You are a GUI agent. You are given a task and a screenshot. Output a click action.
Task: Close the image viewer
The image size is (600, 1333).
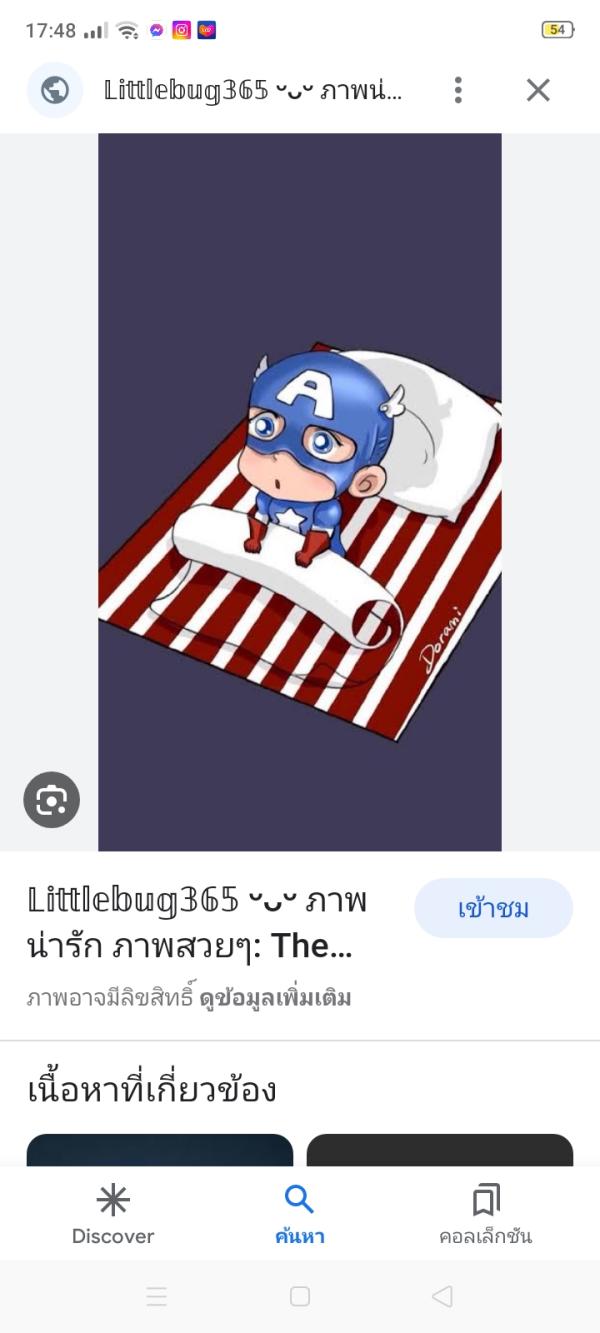[538, 90]
